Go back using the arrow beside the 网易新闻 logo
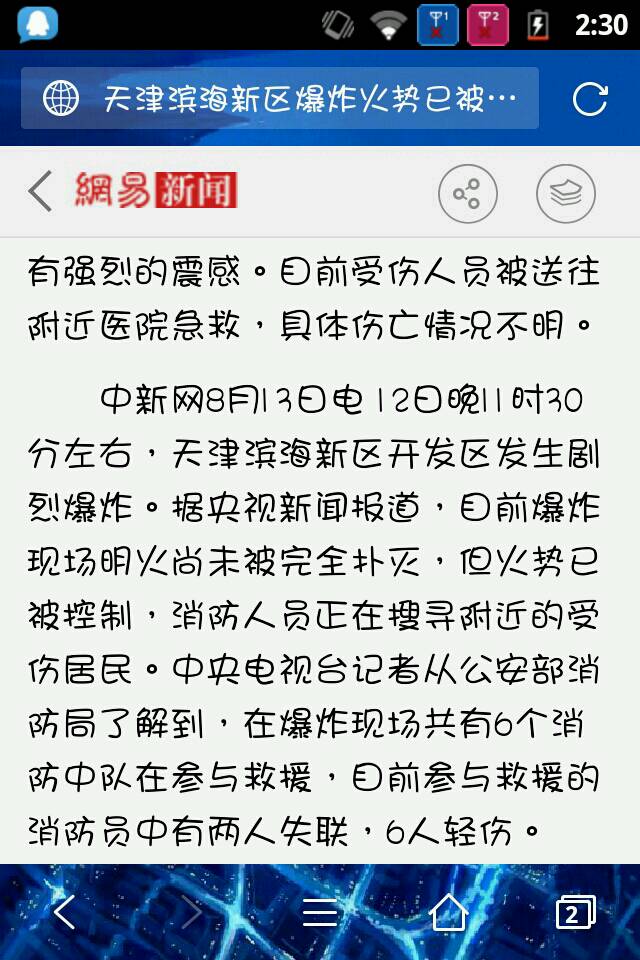640x960 pixels. pyautogui.click(x=40, y=191)
